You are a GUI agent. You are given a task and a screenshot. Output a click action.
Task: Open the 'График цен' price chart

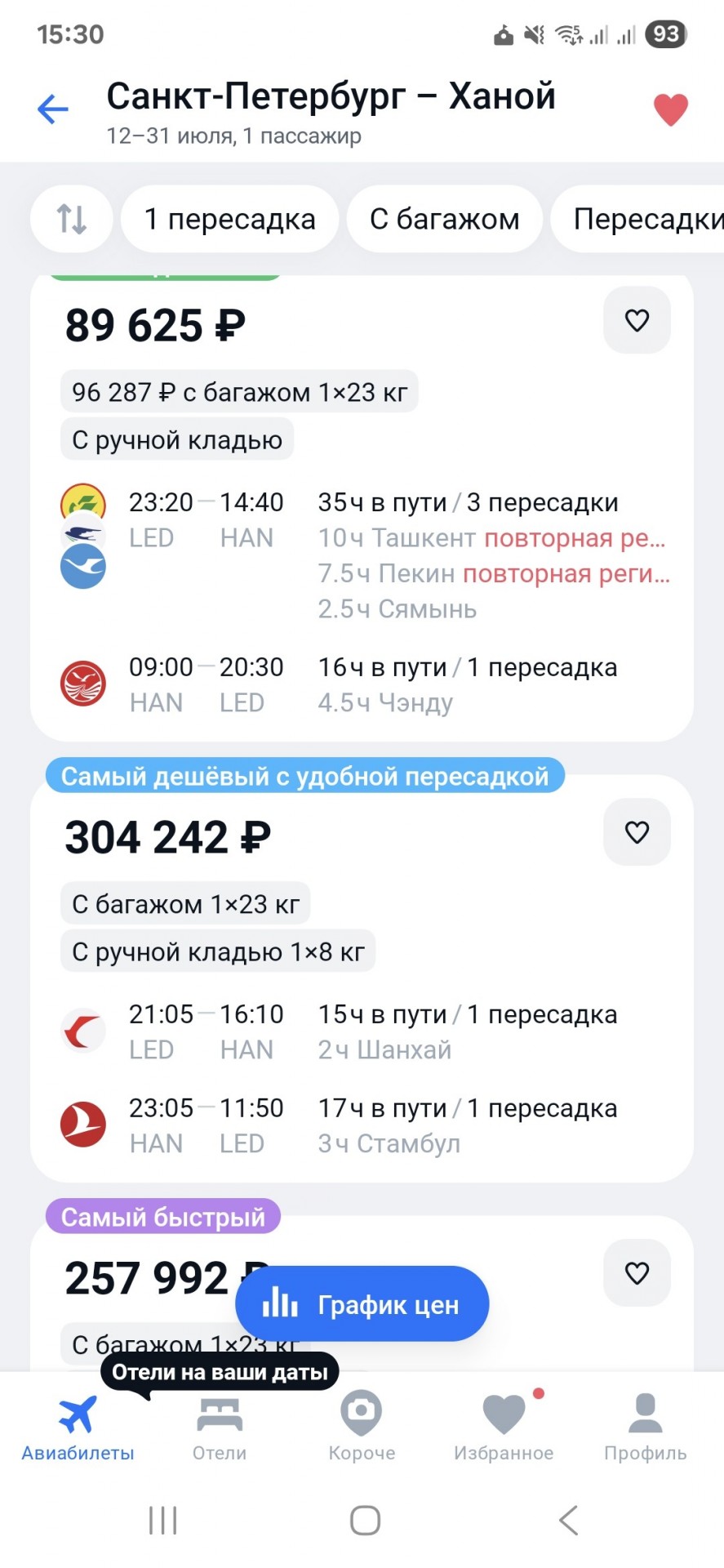[x=362, y=1304]
